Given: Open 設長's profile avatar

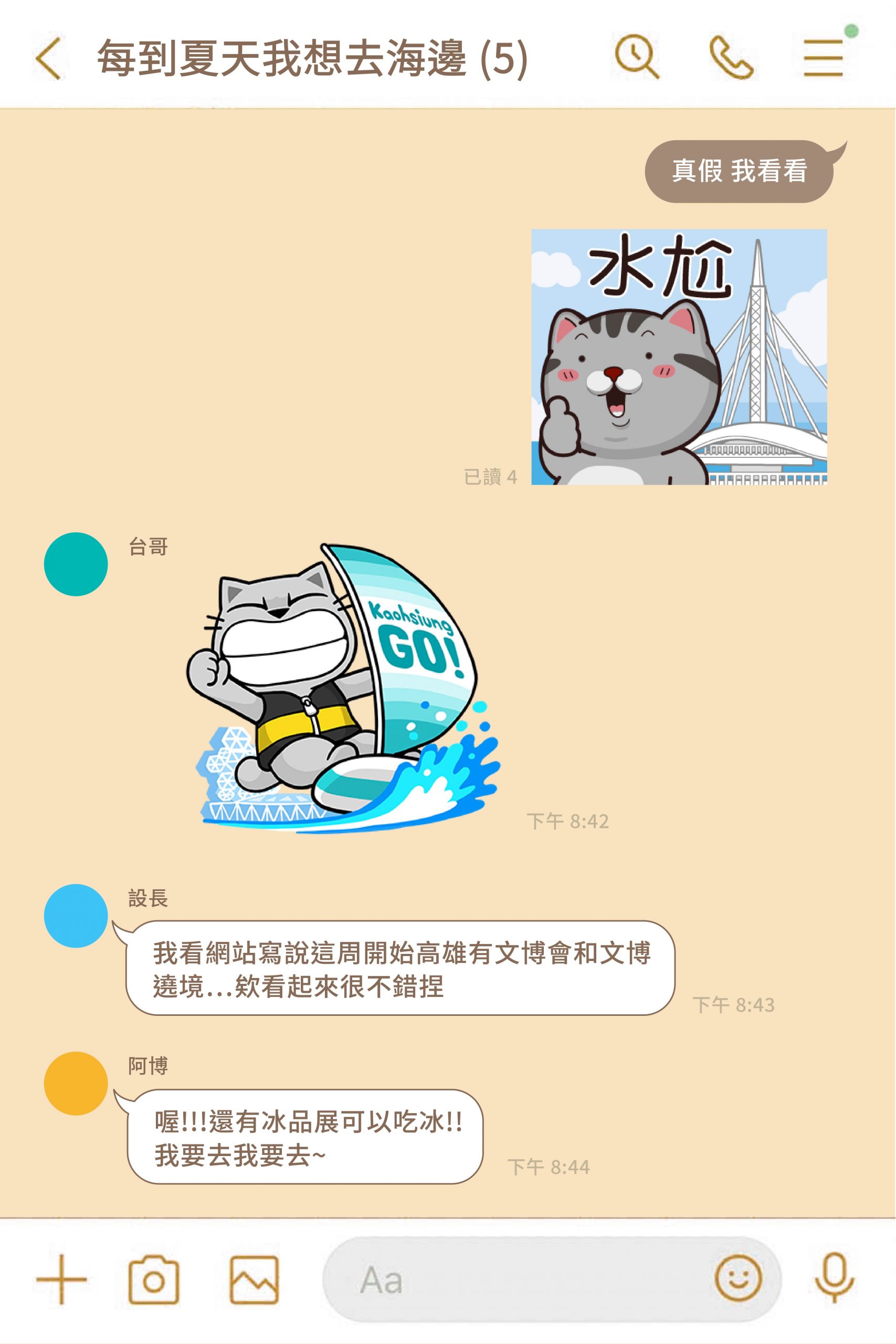Looking at the screenshot, I should pos(76,916).
